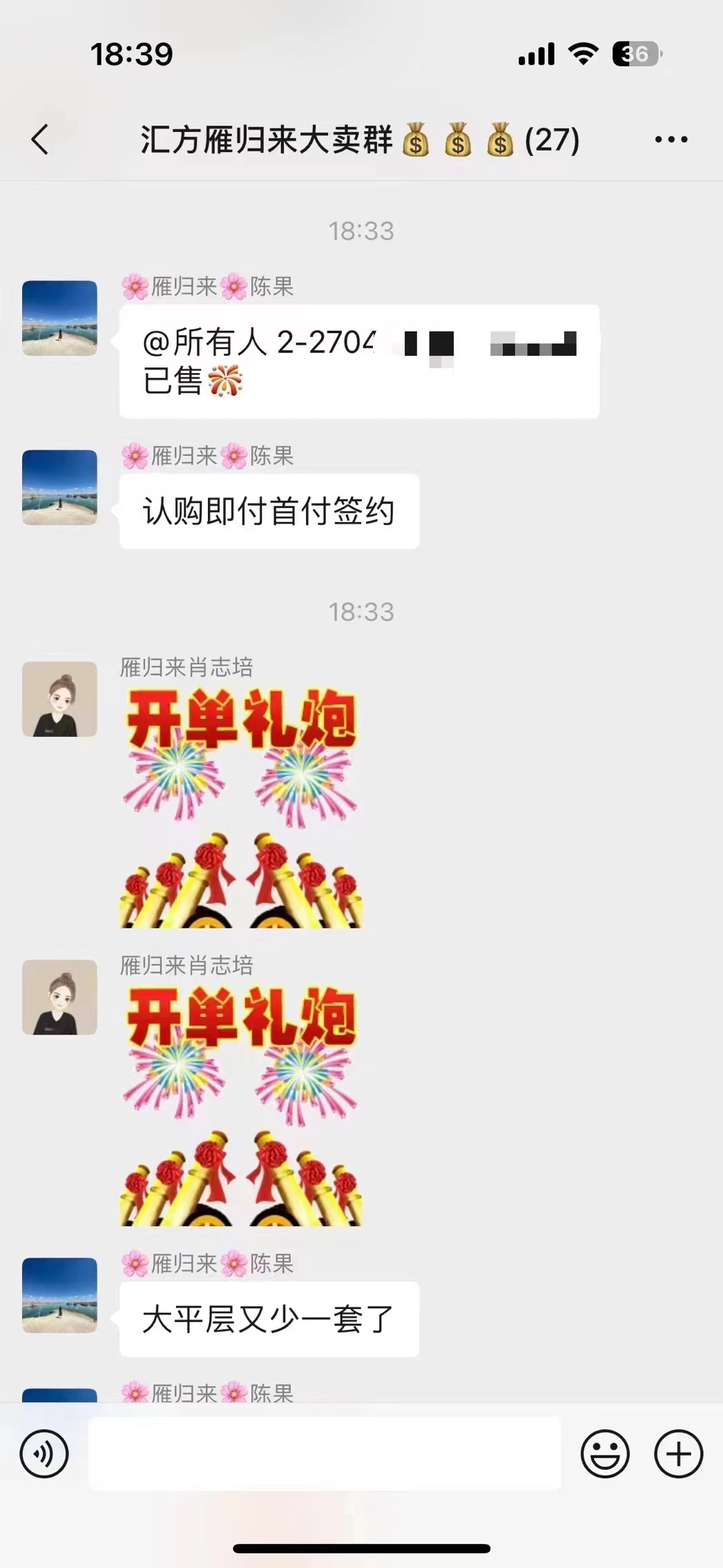The image size is (723, 1568).
Task: Switch to voice message input
Action: (x=44, y=1454)
